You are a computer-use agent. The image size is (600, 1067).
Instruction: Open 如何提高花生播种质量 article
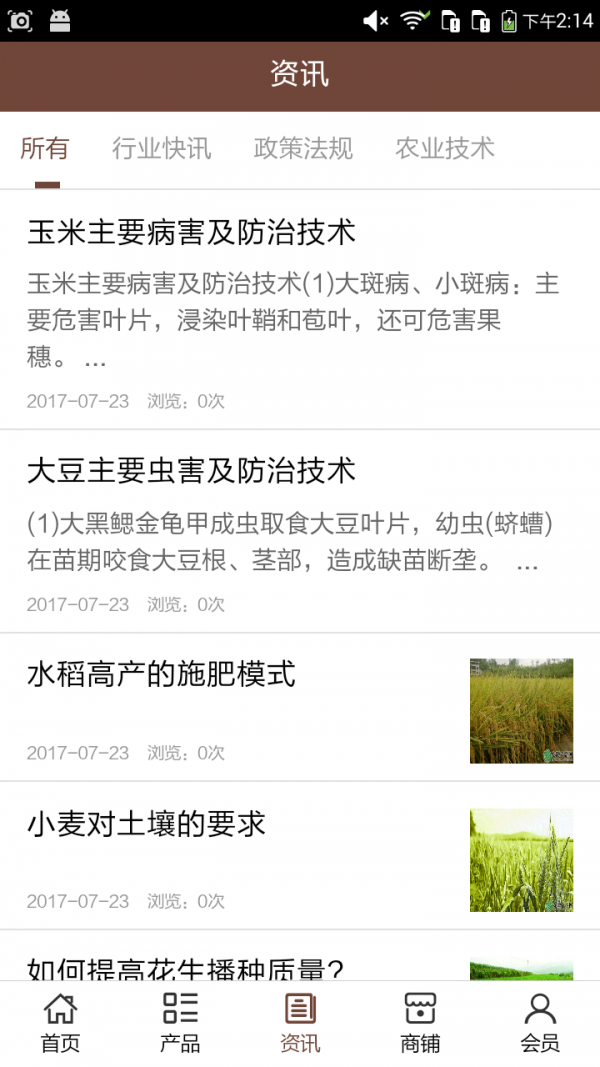coord(185,968)
